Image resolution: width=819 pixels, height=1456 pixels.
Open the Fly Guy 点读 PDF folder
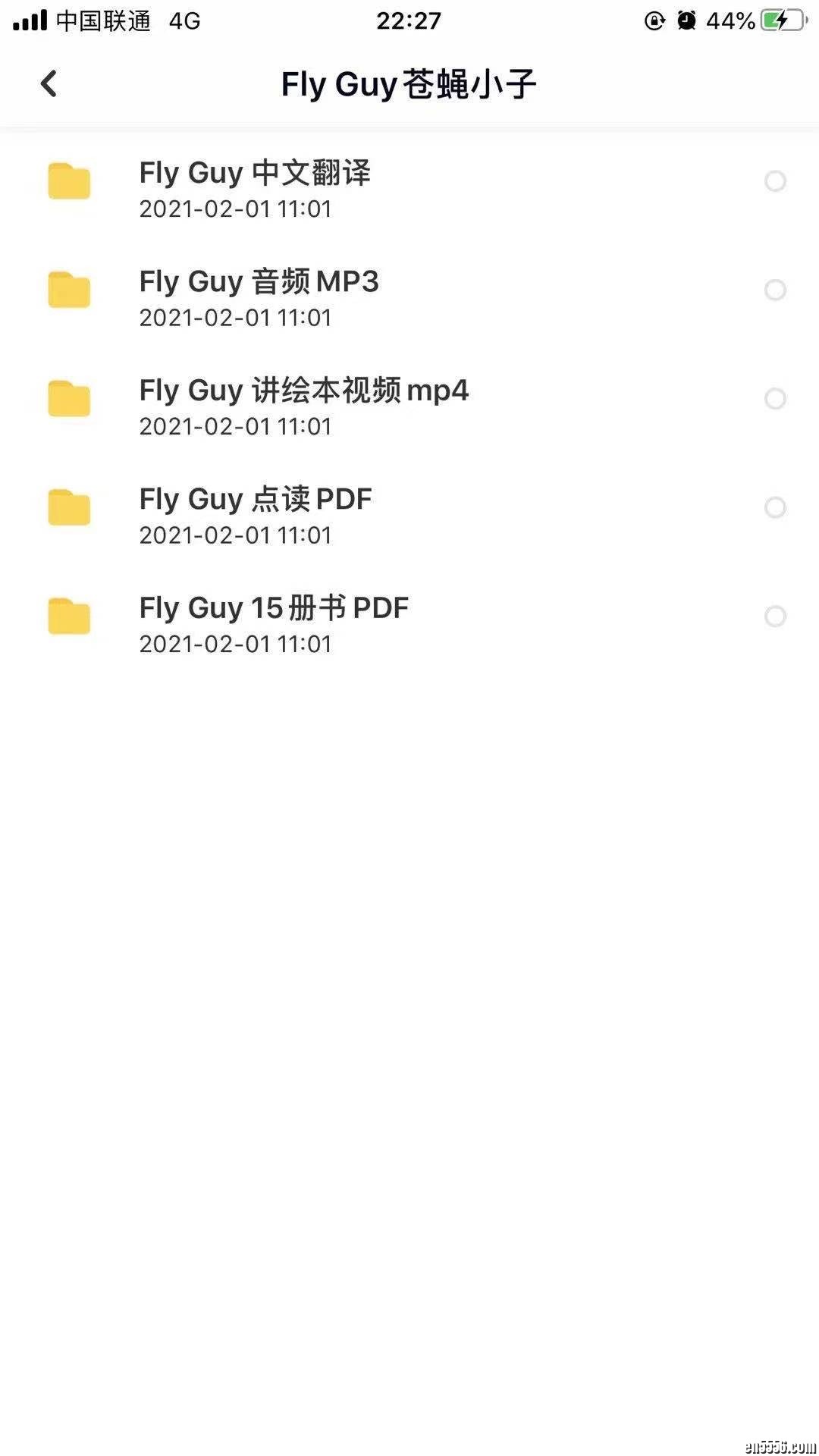[x=256, y=500]
